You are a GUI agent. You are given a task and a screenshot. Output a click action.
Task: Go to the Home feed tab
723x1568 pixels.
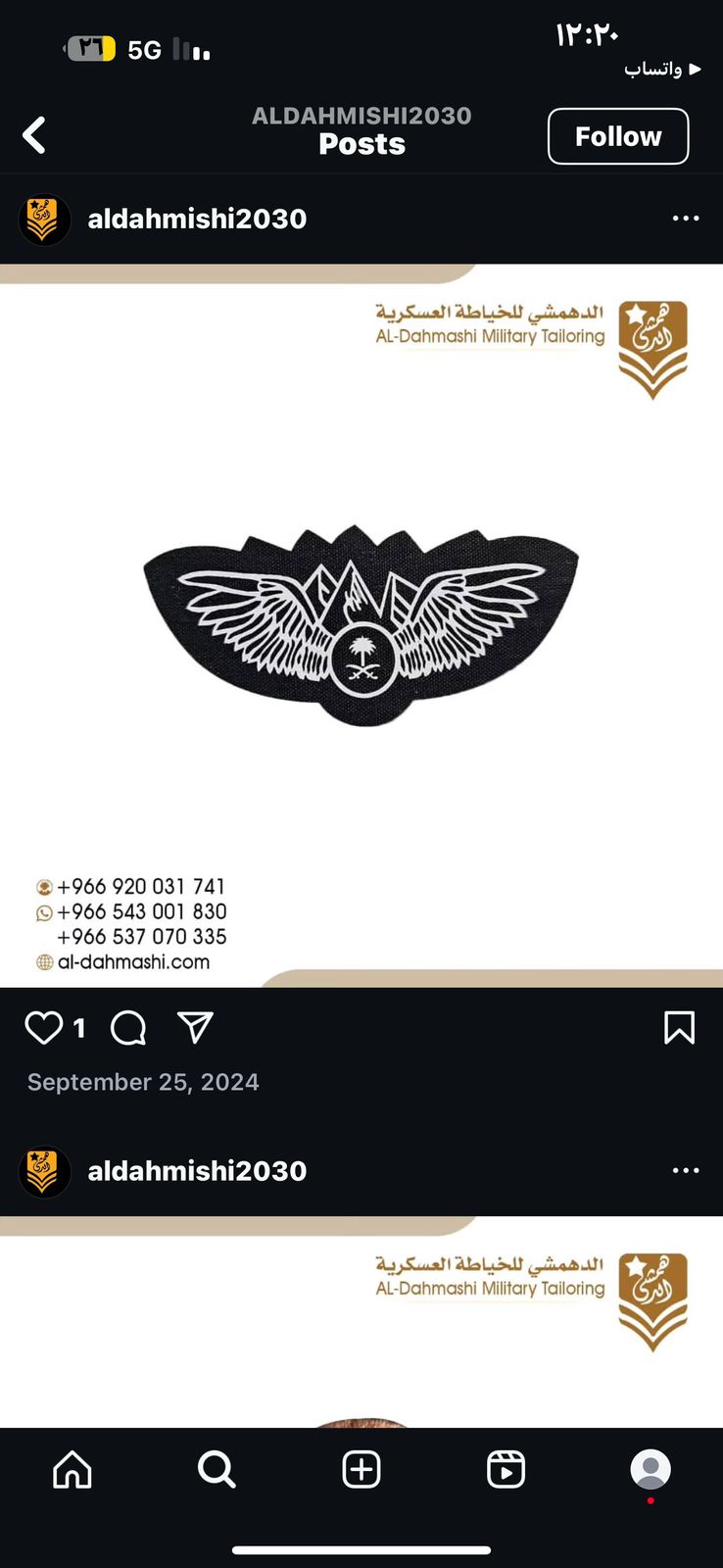click(72, 1469)
